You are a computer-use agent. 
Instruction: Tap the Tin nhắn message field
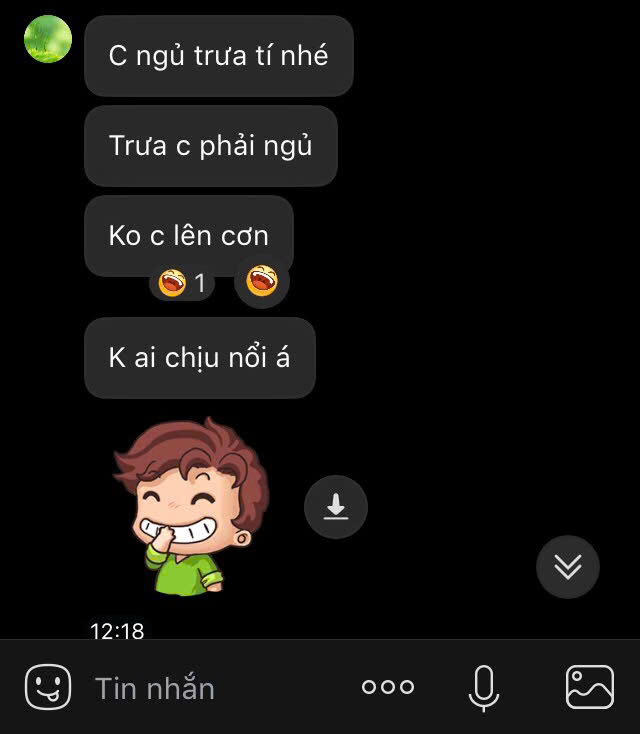tap(200, 688)
